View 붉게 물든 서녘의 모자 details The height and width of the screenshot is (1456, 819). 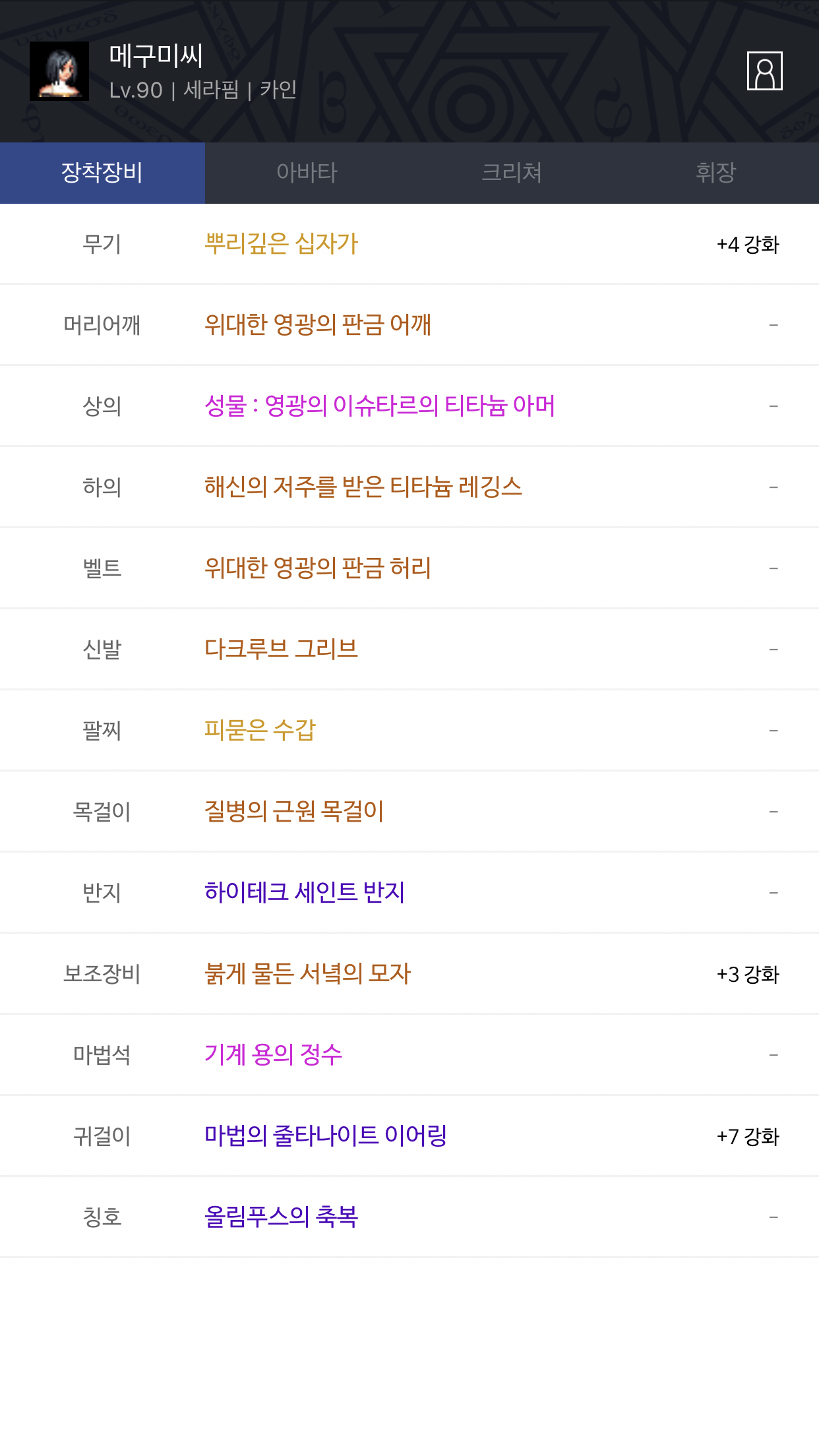pos(307,974)
